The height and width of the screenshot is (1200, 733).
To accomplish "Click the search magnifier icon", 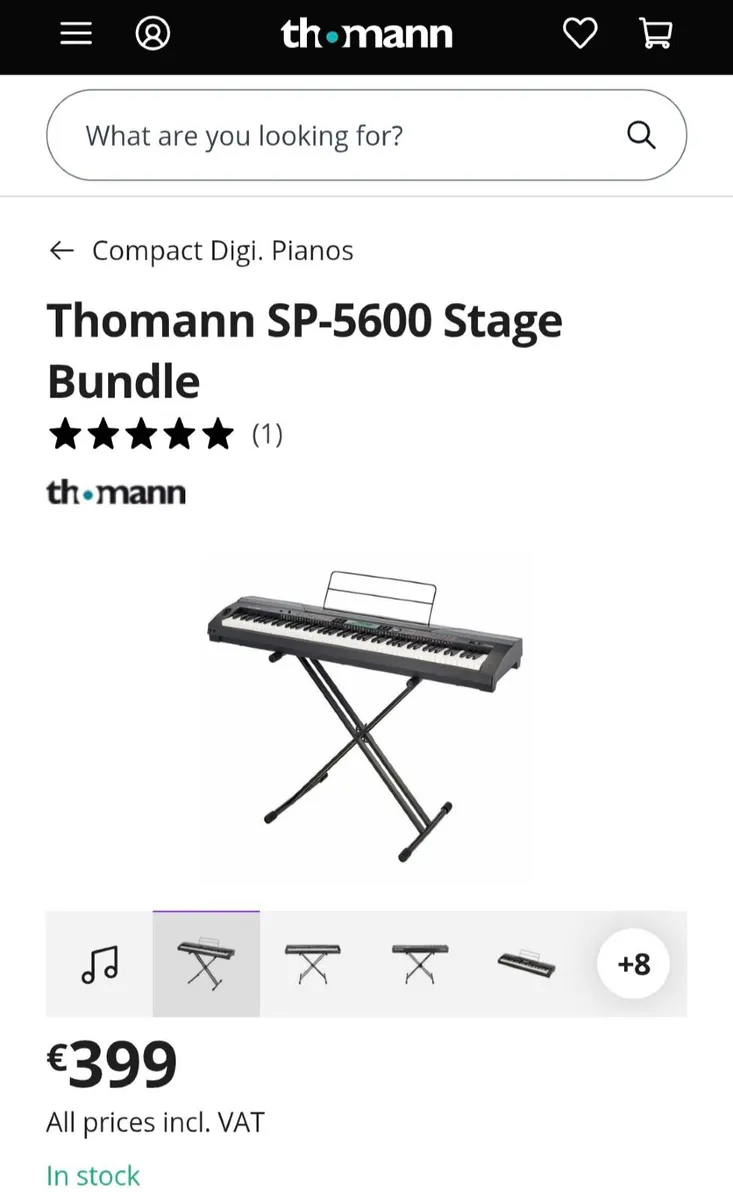I will 640,135.
